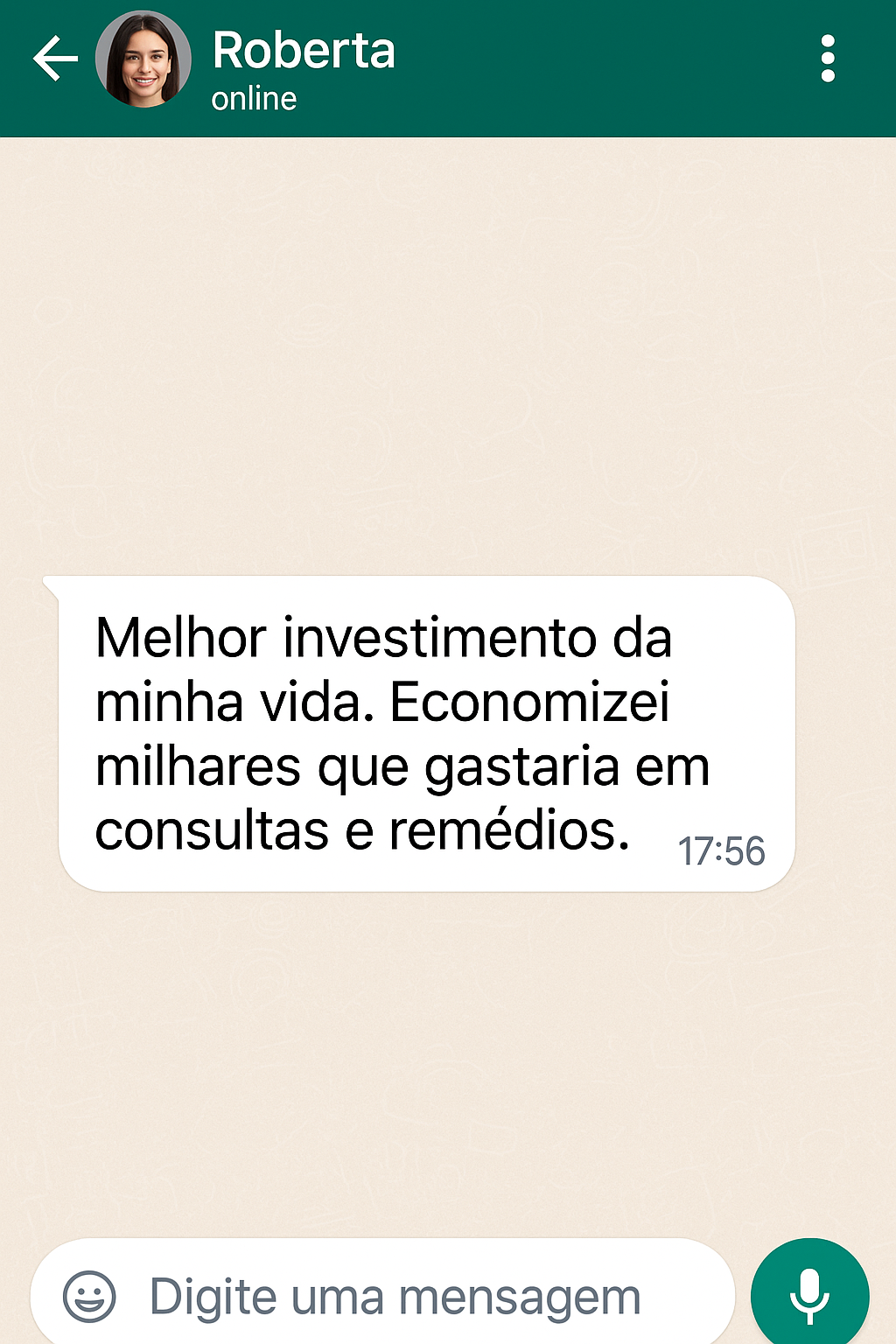
Task: Go back from Roberta's chat
Action: click(x=56, y=59)
